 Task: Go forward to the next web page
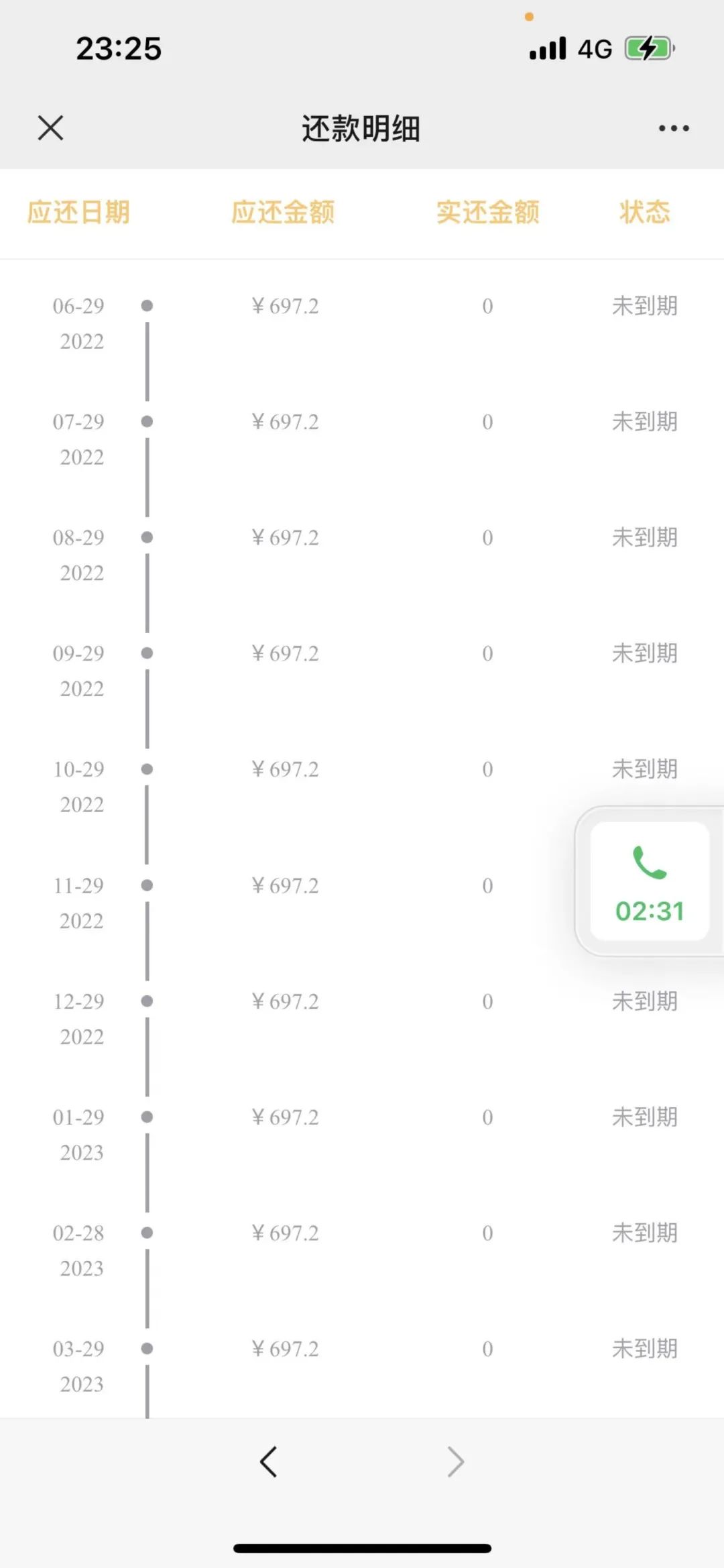pyautogui.click(x=456, y=1461)
